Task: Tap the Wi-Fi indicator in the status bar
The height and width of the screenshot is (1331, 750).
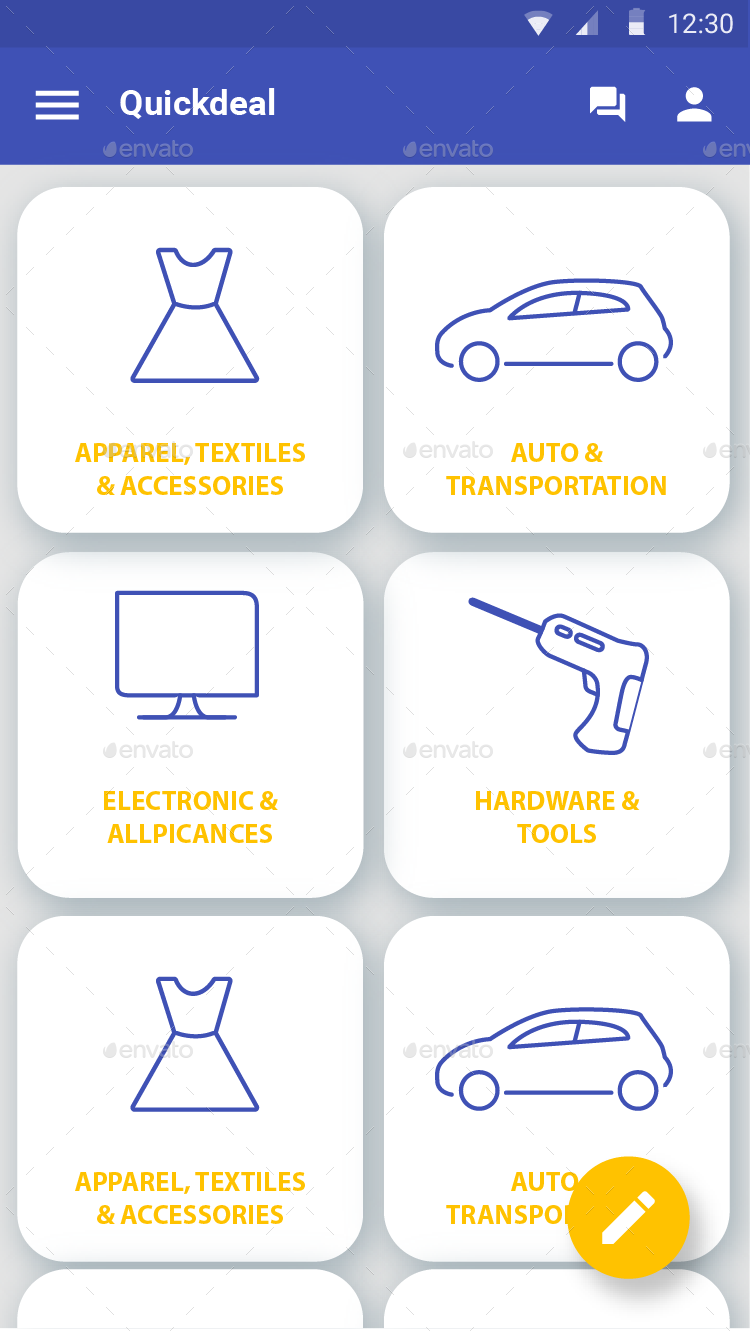Action: pos(538,22)
